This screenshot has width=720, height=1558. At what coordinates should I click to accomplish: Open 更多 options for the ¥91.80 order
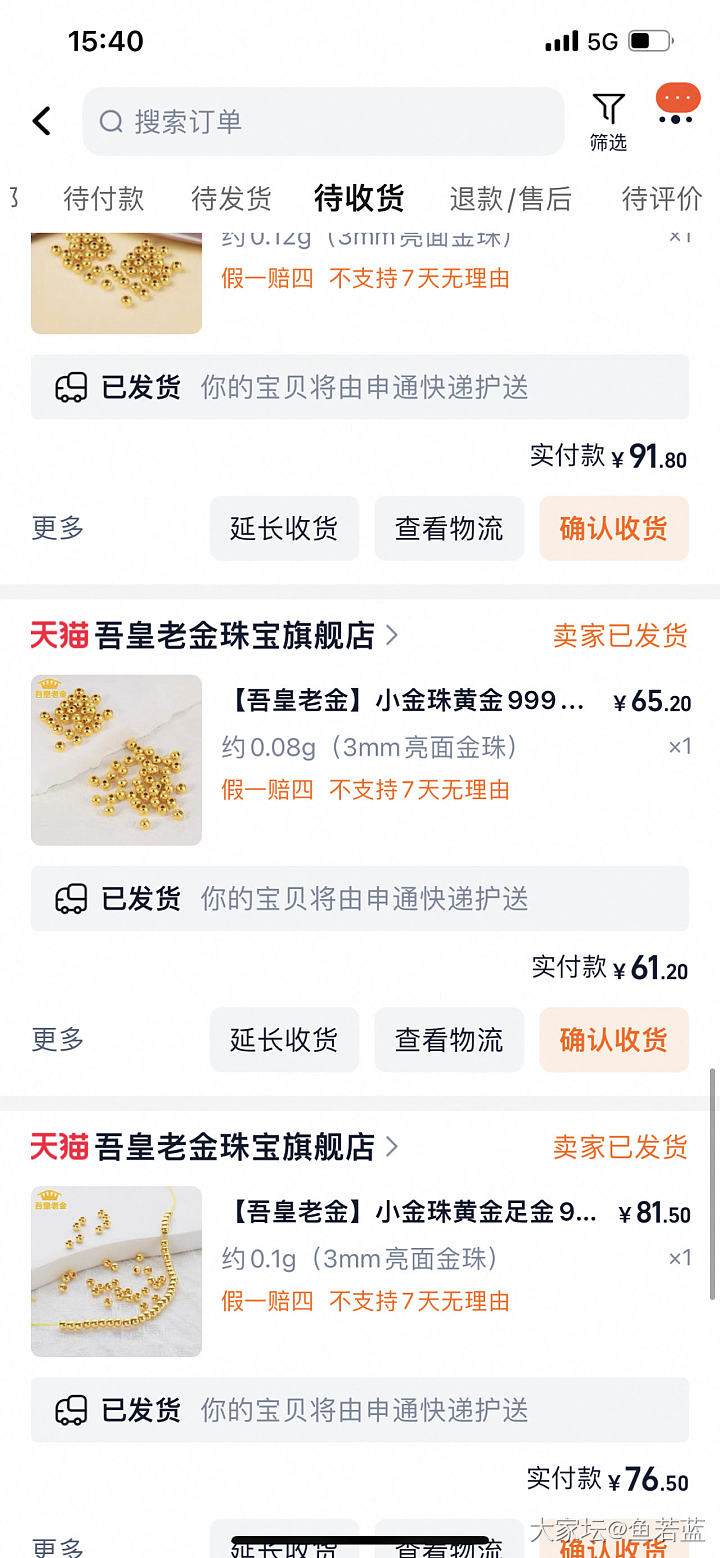tap(58, 528)
